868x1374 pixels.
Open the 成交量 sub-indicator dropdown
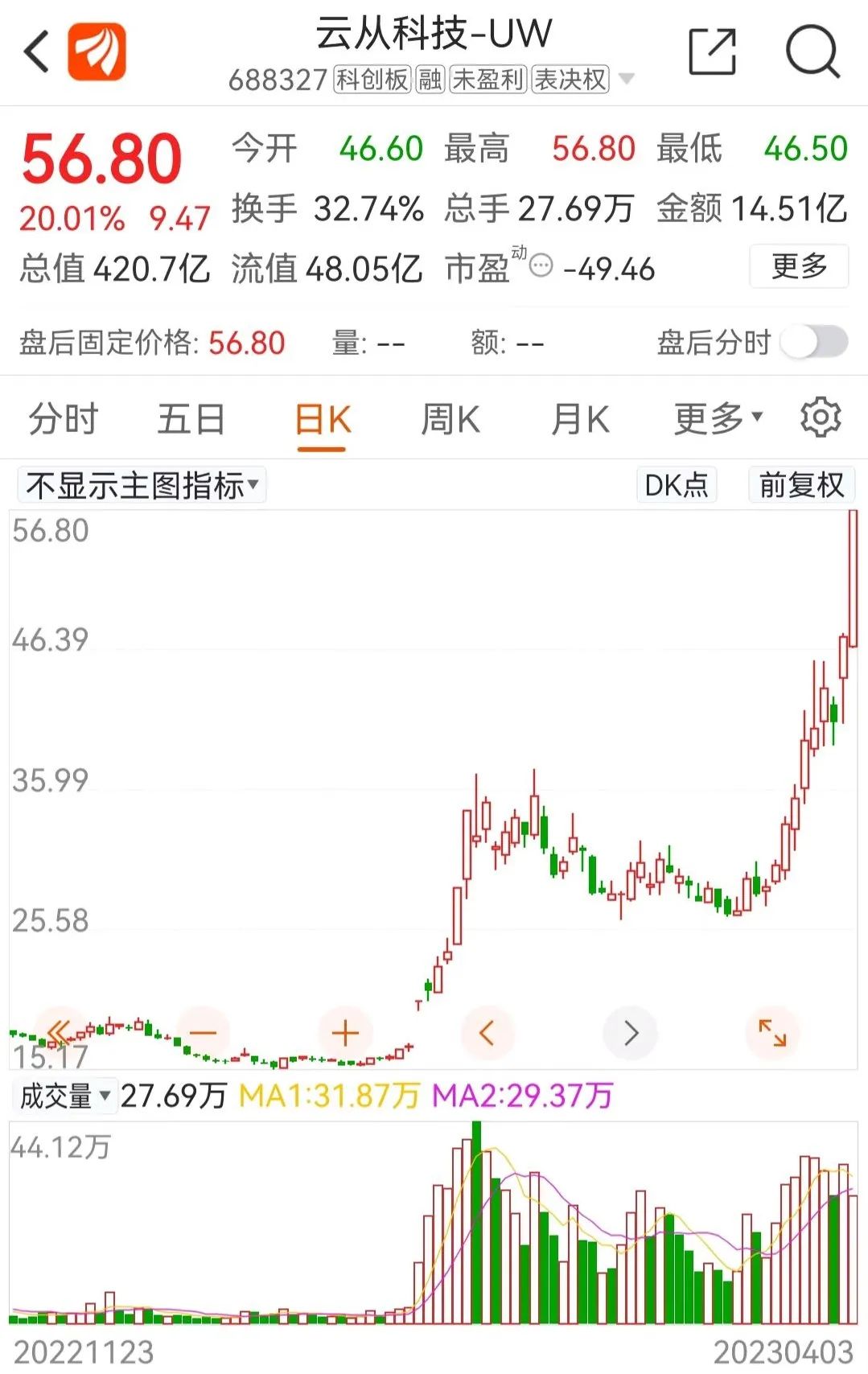[x=65, y=1096]
